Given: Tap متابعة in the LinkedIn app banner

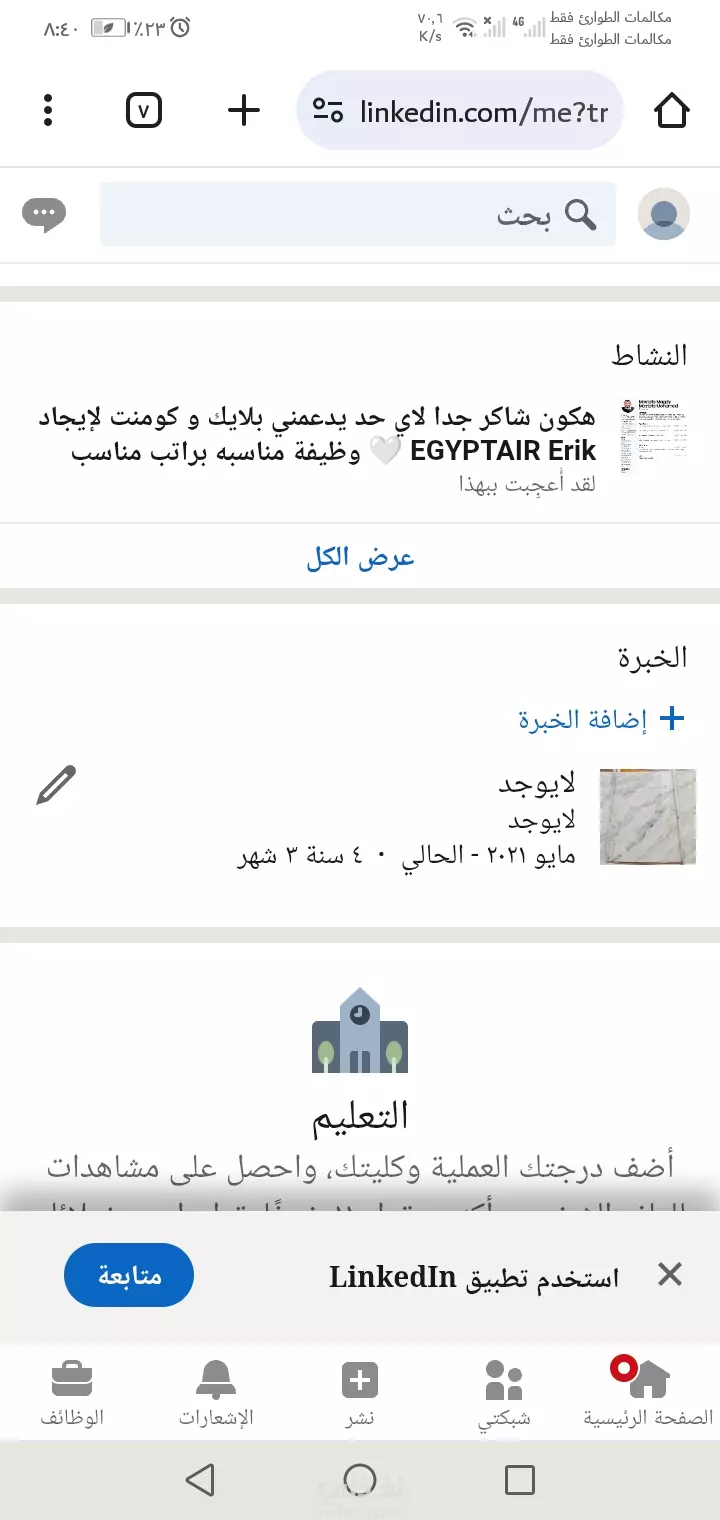Looking at the screenshot, I should [x=129, y=1275].
